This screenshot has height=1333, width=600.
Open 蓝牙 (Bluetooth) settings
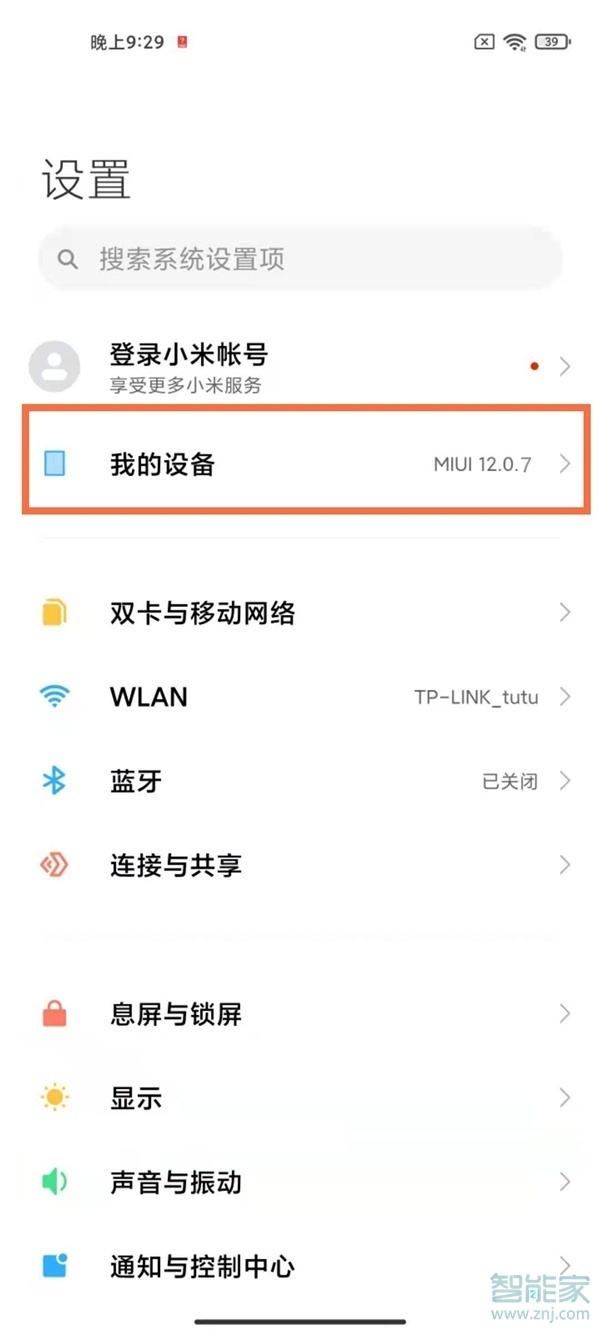click(x=300, y=781)
